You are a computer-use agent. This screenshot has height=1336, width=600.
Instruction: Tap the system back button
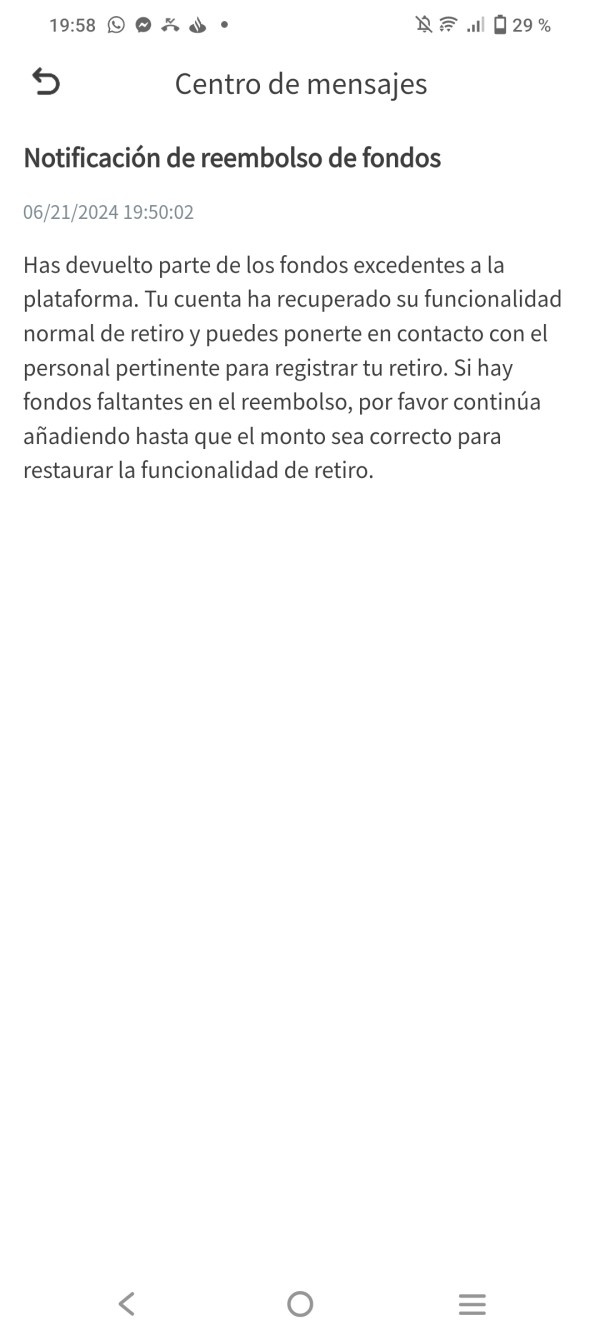[x=126, y=1303]
